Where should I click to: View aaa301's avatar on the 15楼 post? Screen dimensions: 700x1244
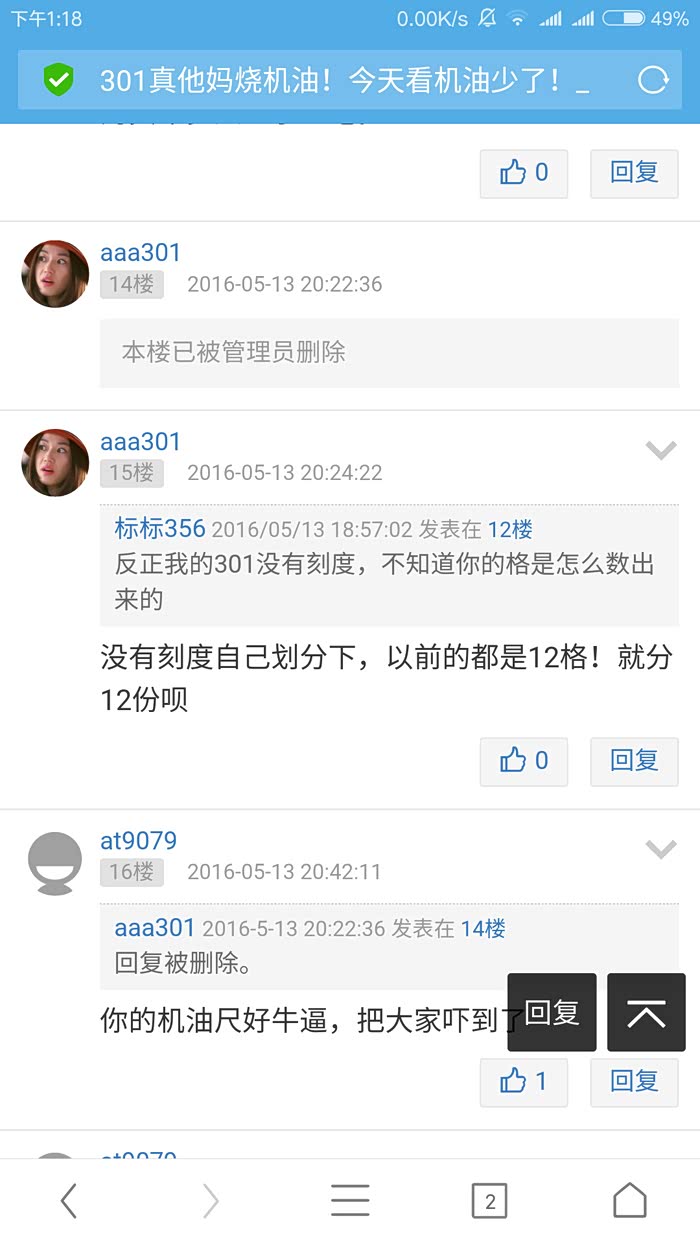click(x=55, y=463)
